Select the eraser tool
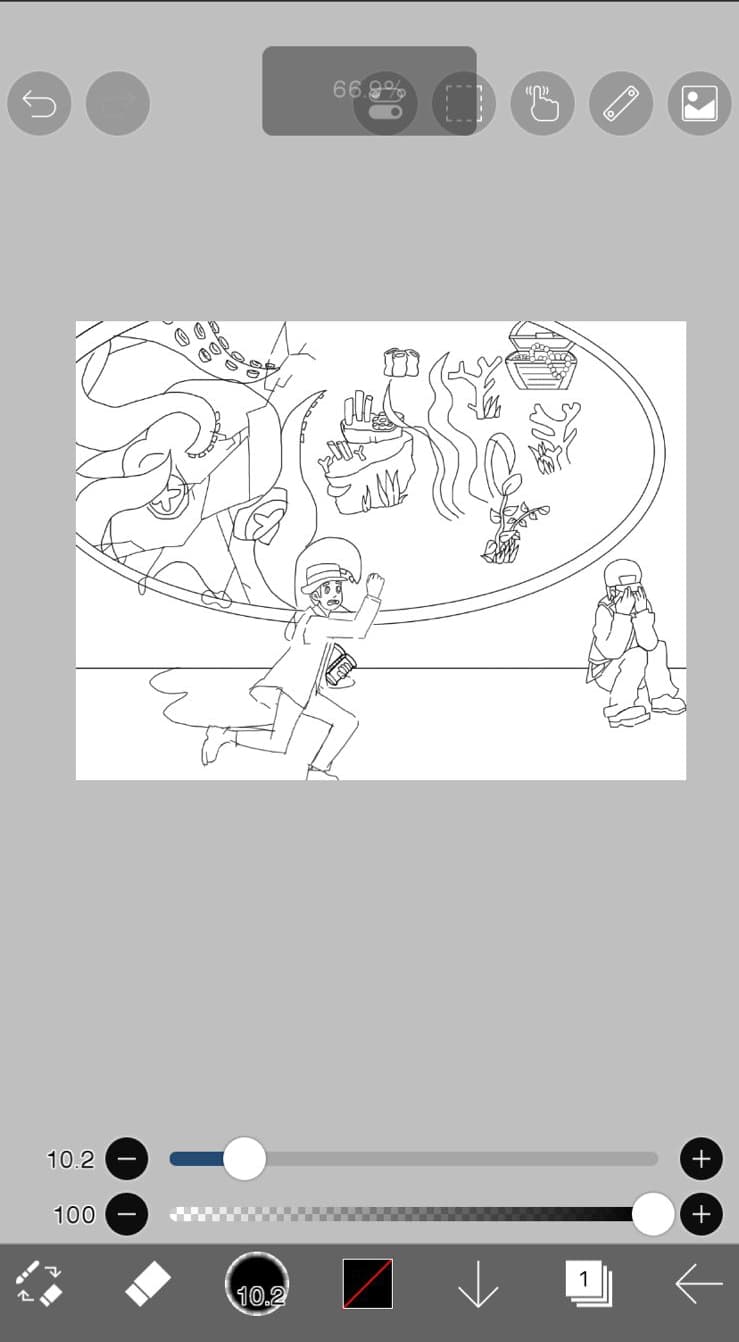 pos(147,1284)
